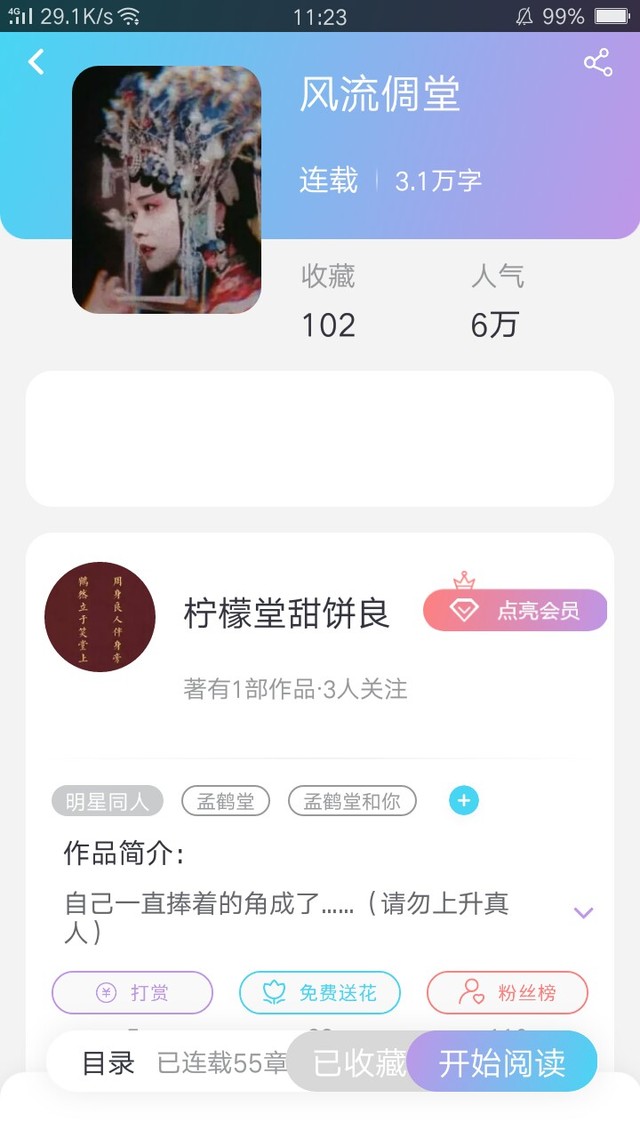The height and width of the screenshot is (1138, 640).
Task: Select the 明星同人 tag
Action: [x=107, y=801]
